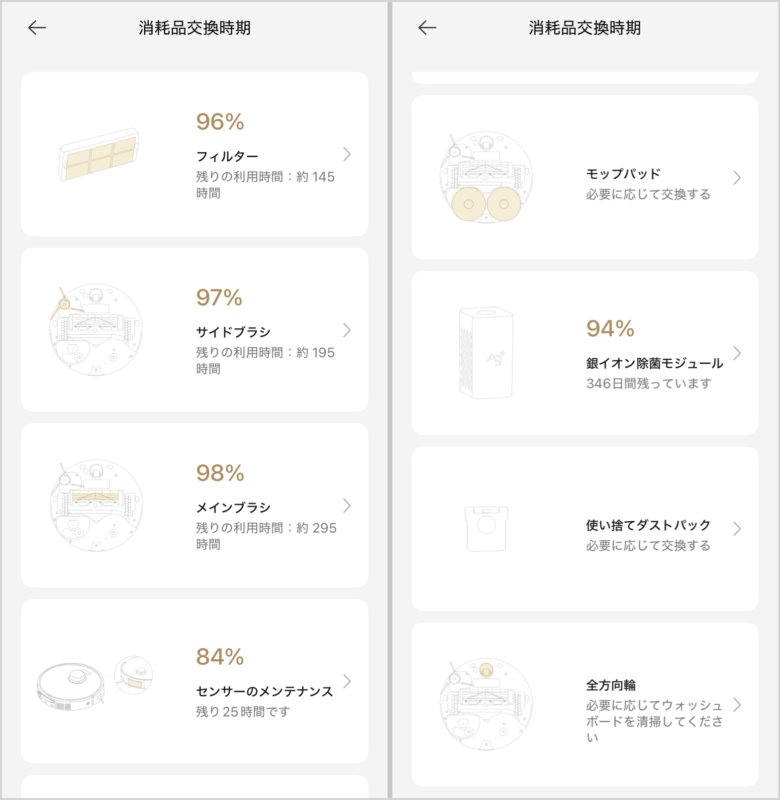Open the サイドブラシ consumable details
Image resolution: width=780 pixels, height=800 pixels.
pyautogui.click(x=194, y=330)
